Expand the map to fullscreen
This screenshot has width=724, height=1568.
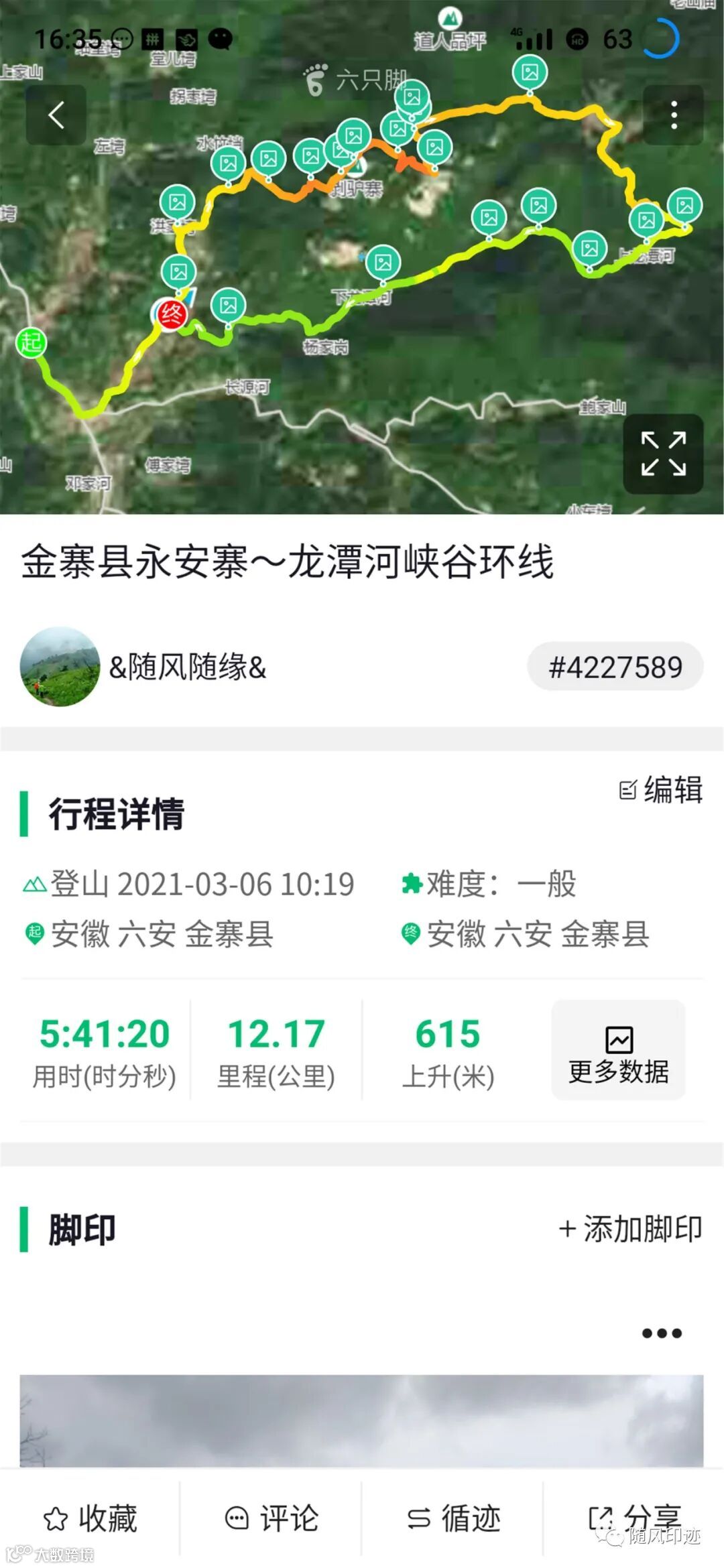click(663, 454)
